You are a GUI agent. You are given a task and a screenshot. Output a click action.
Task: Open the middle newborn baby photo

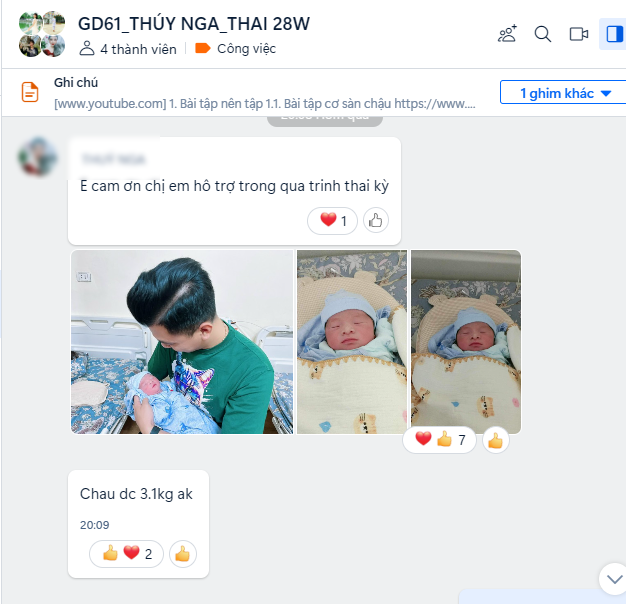[352, 341]
